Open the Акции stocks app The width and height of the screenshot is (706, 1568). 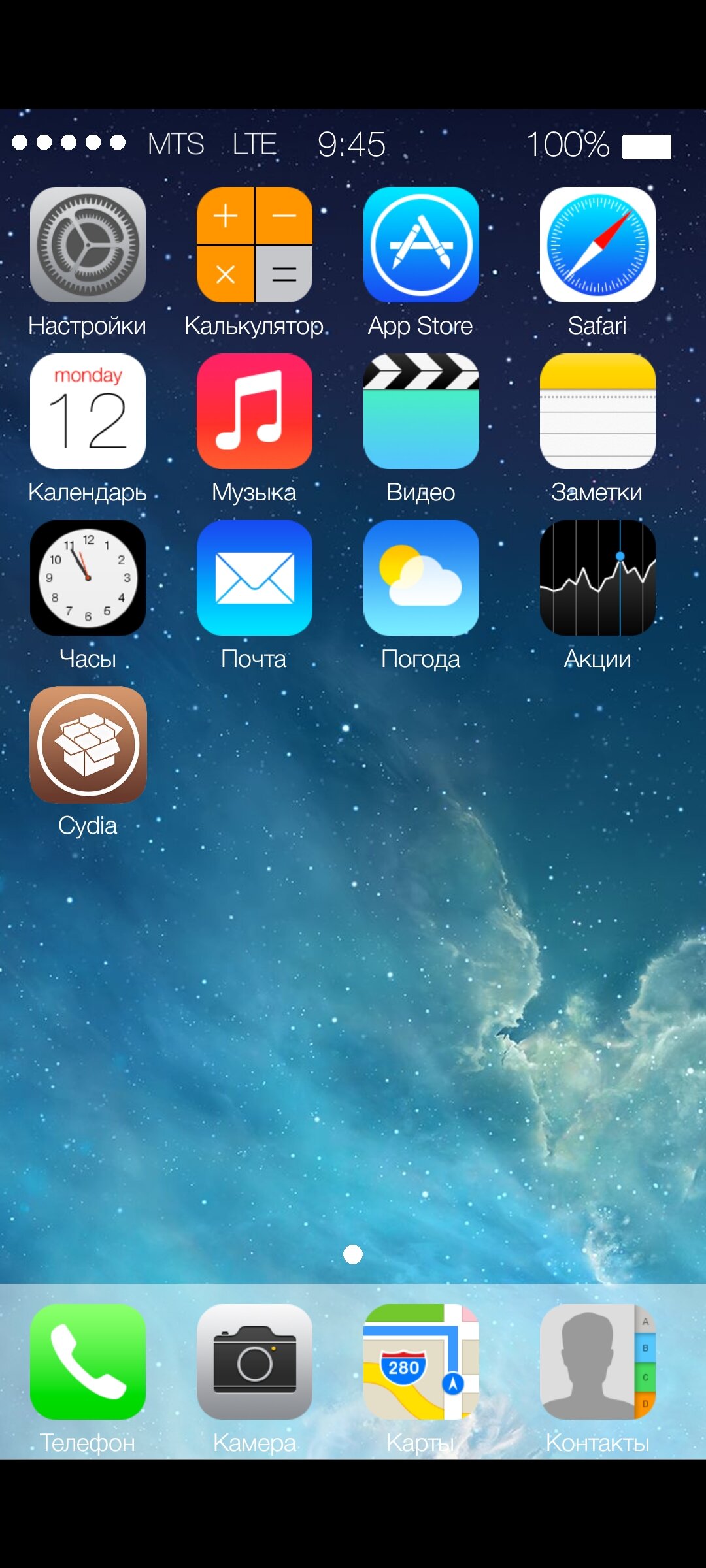(597, 578)
